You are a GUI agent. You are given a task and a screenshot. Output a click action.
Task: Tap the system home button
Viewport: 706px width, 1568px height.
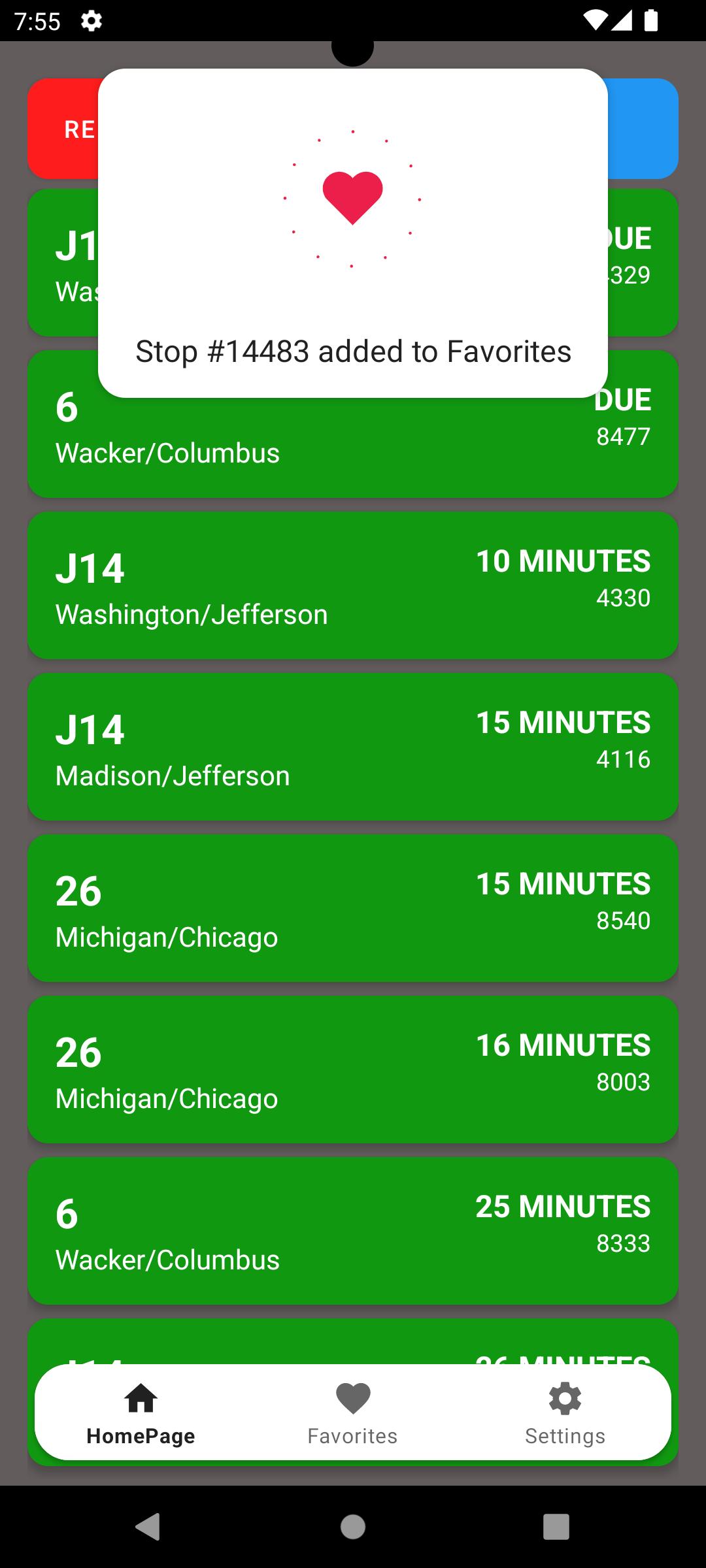[353, 1527]
